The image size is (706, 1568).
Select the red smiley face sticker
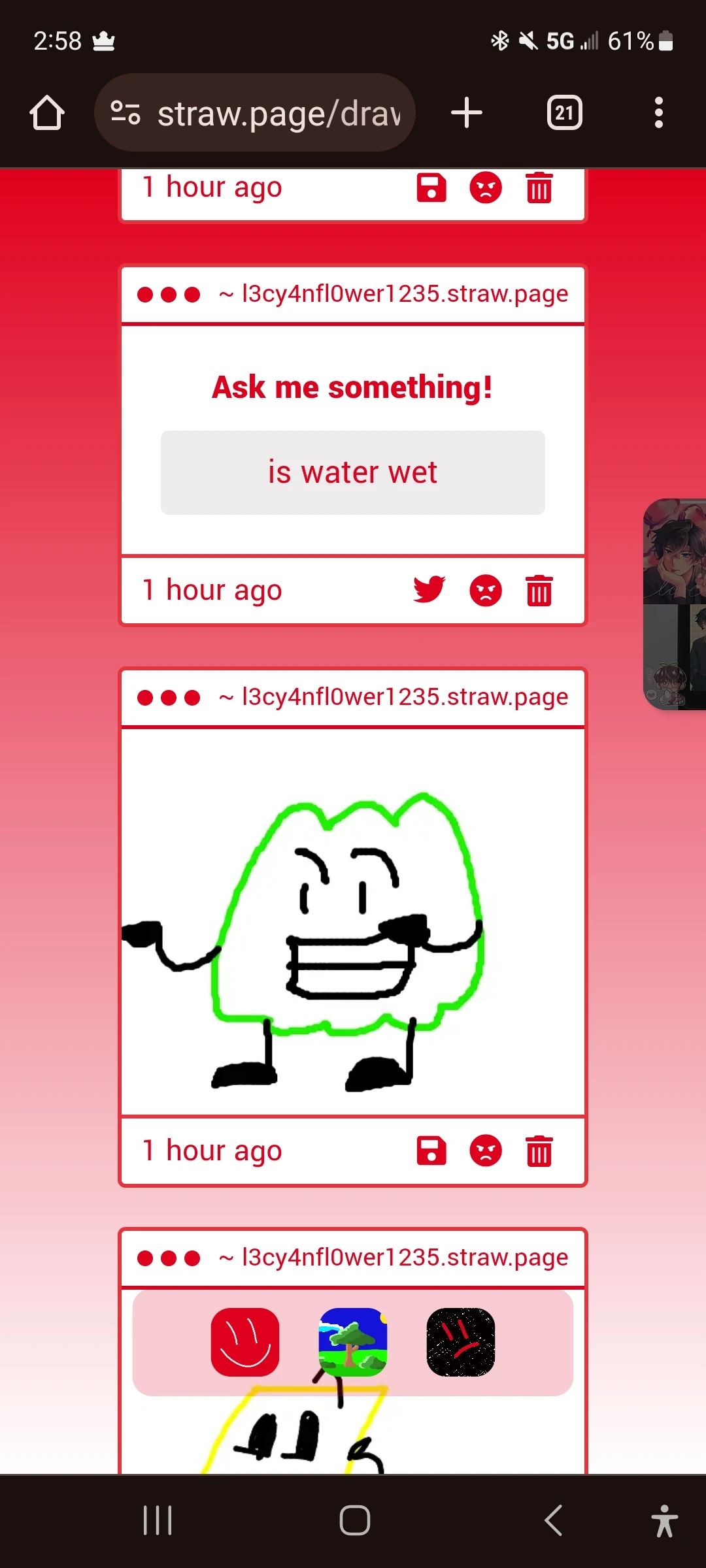click(x=245, y=1342)
